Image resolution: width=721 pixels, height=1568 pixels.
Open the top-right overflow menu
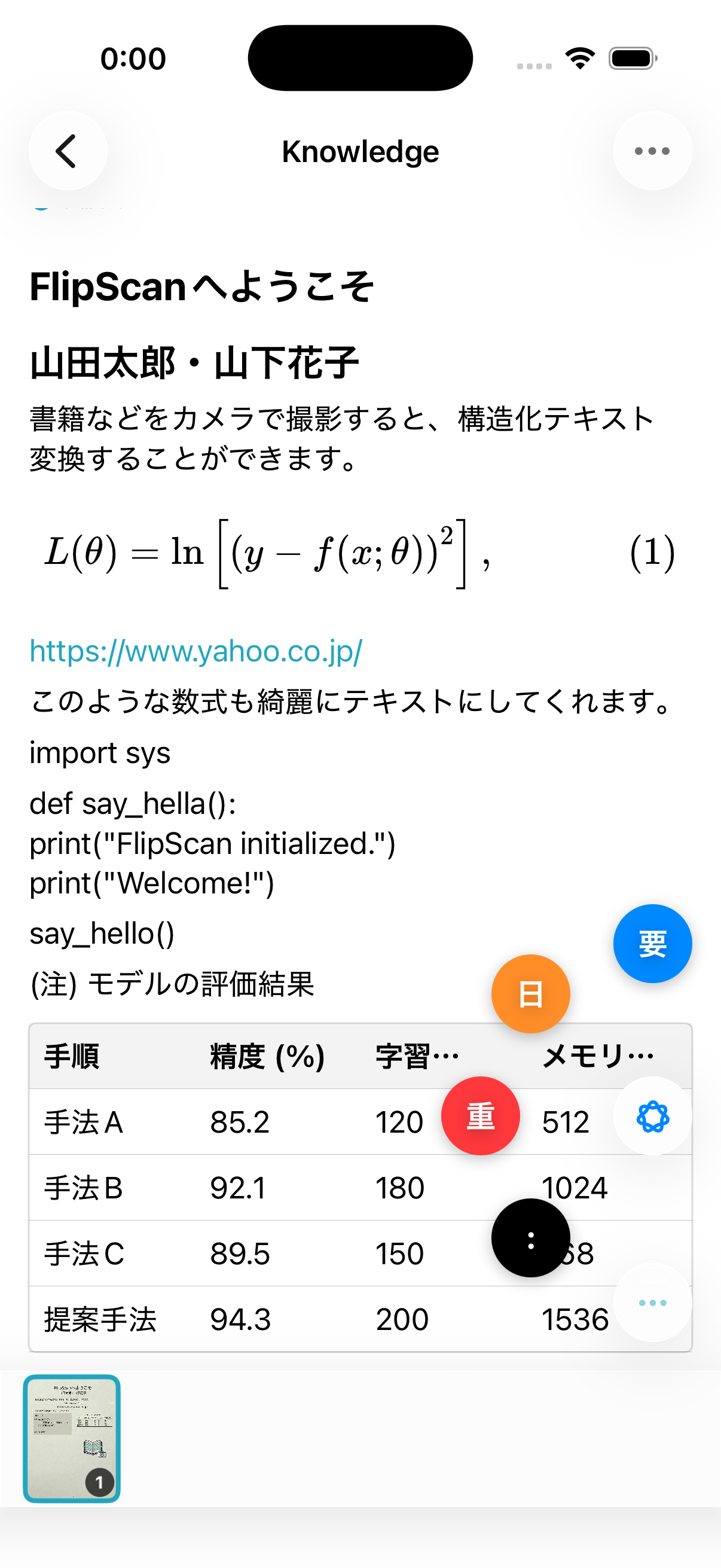coord(652,151)
